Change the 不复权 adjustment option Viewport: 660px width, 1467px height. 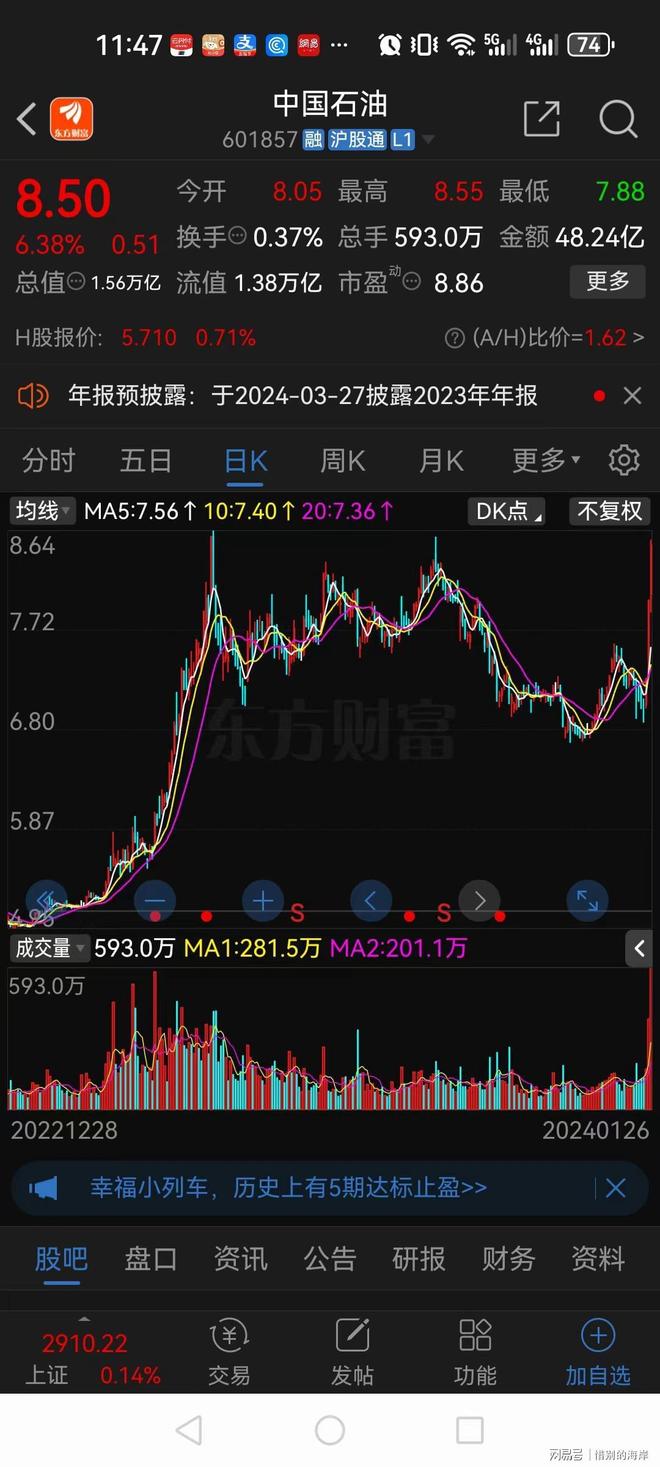[x=609, y=511]
